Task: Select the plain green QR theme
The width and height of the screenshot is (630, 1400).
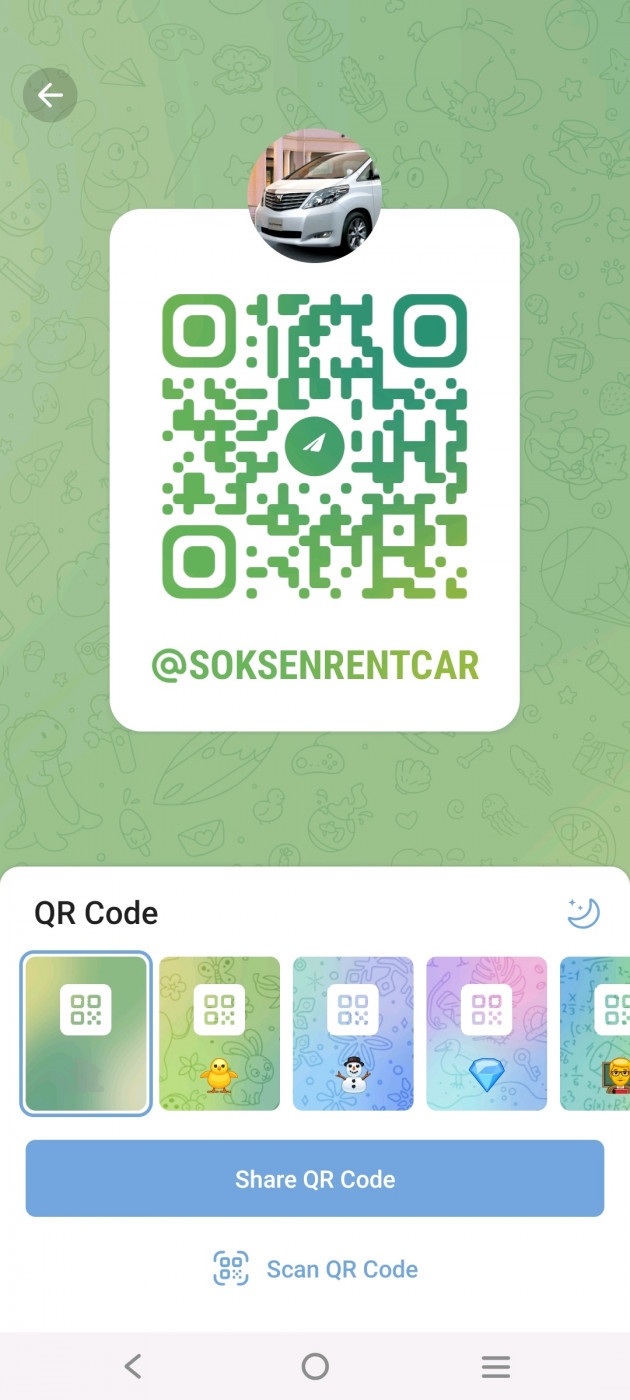Action: [86, 1033]
